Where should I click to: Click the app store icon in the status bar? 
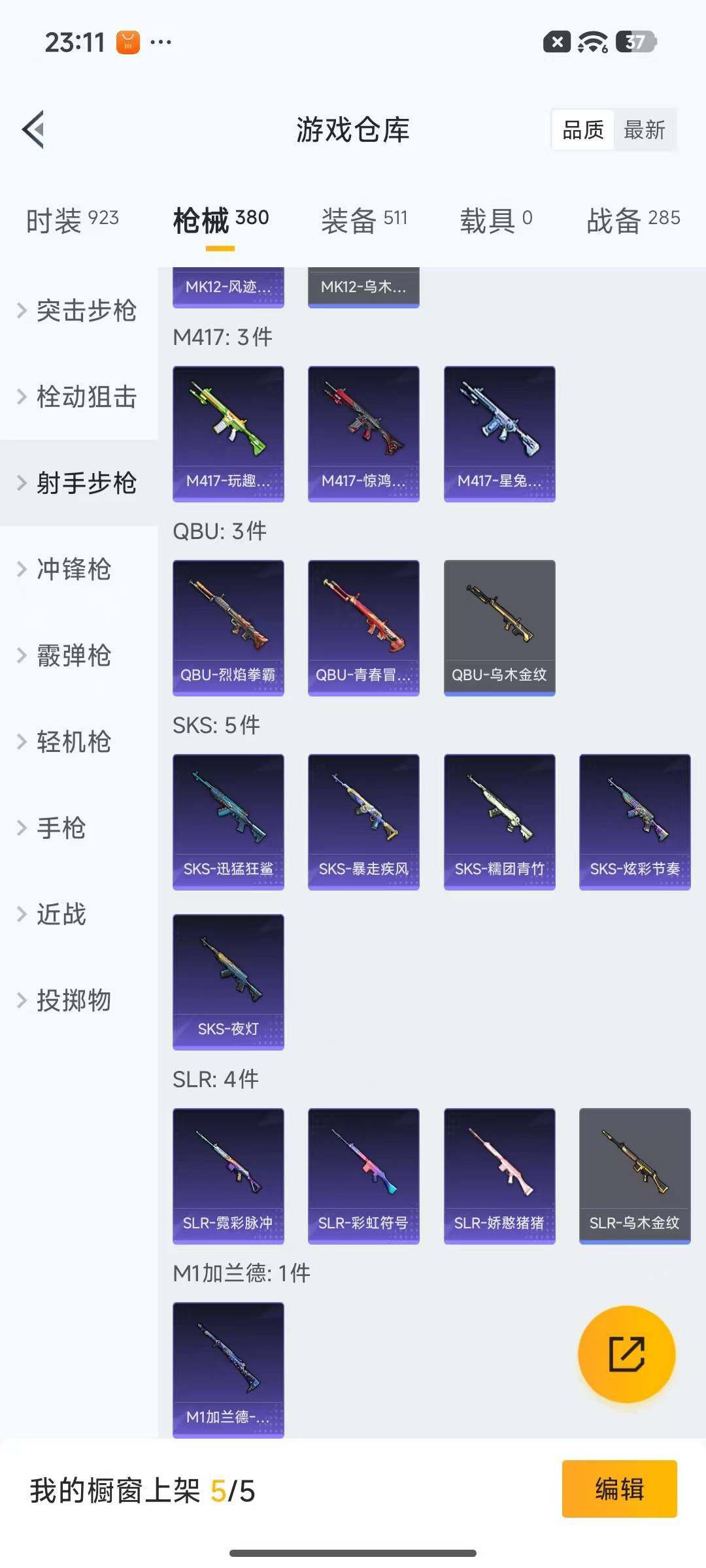[128, 42]
